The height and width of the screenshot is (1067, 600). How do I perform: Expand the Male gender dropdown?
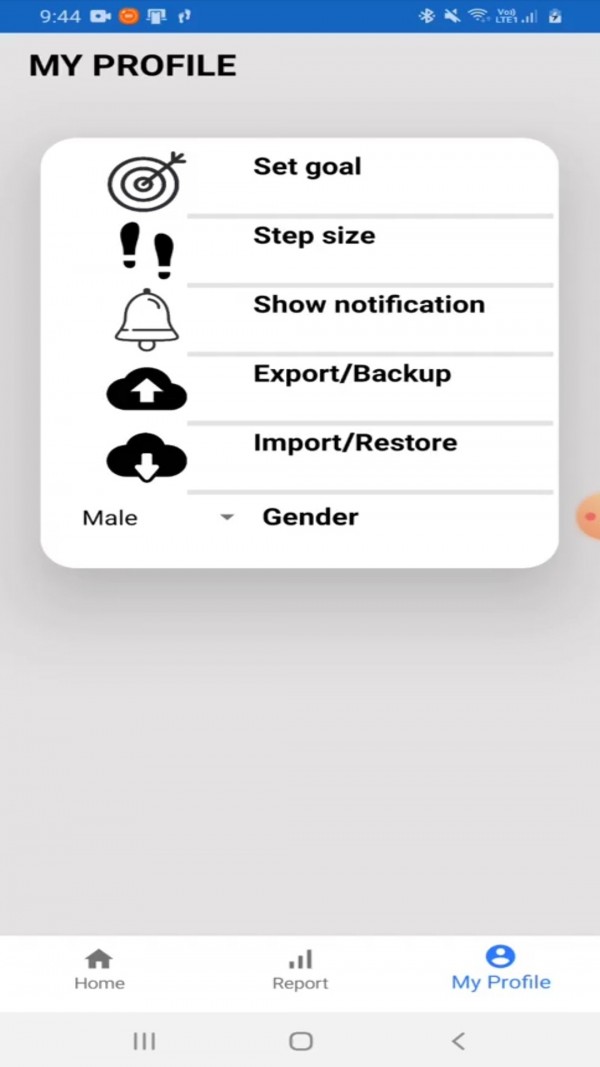click(158, 518)
